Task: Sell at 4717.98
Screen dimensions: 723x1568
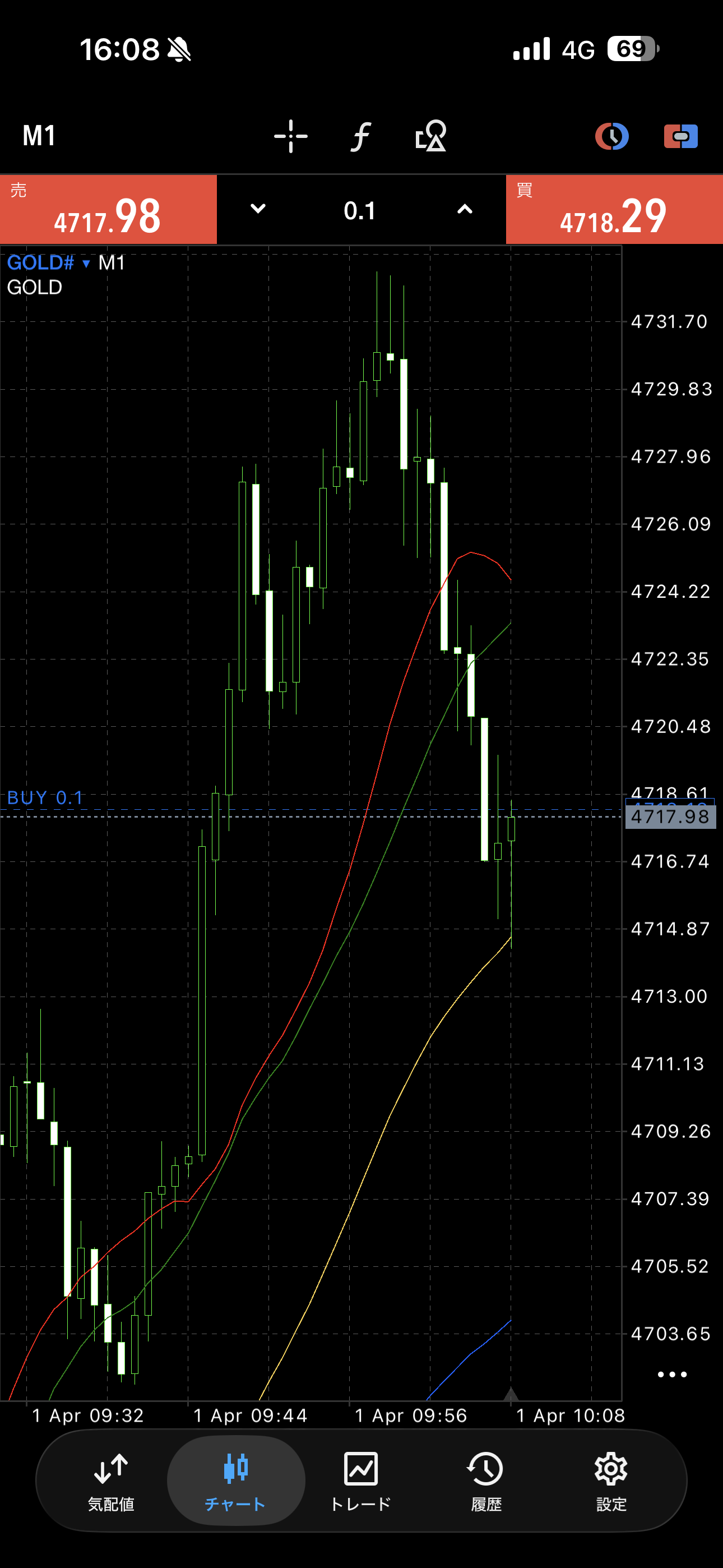Action: pos(108,210)
